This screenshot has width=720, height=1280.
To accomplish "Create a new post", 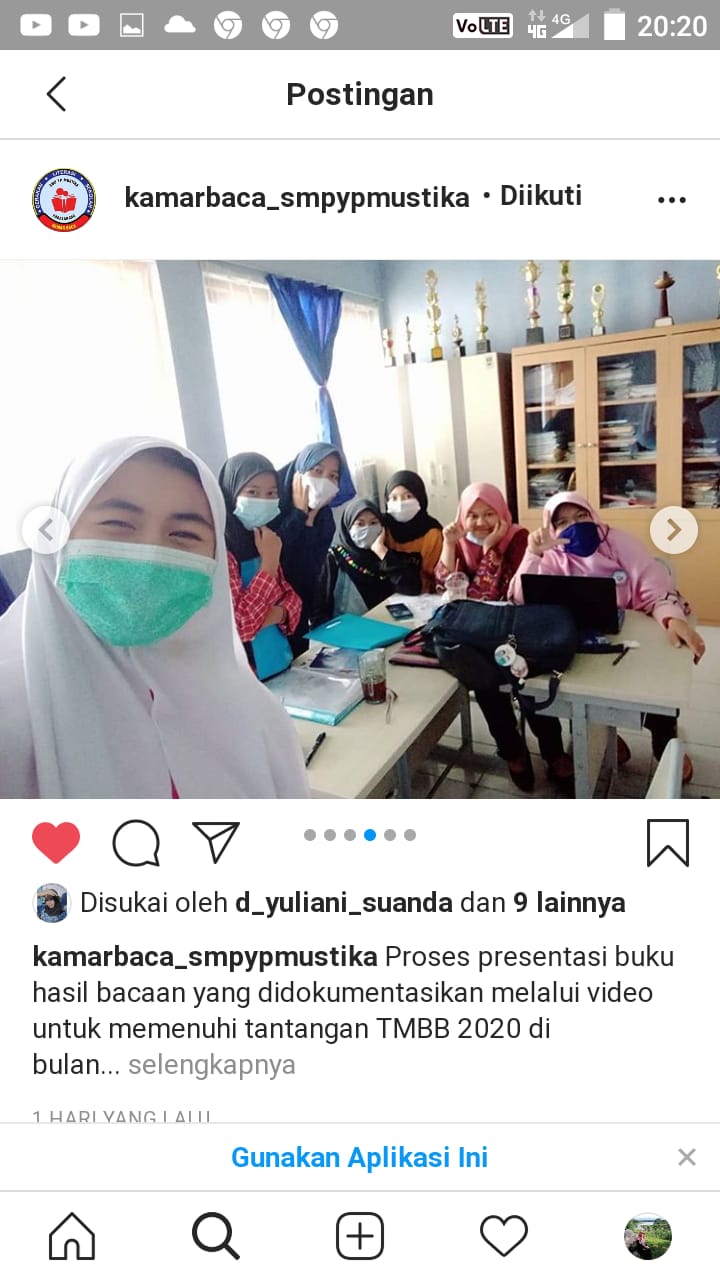I will pos(360,1236).
